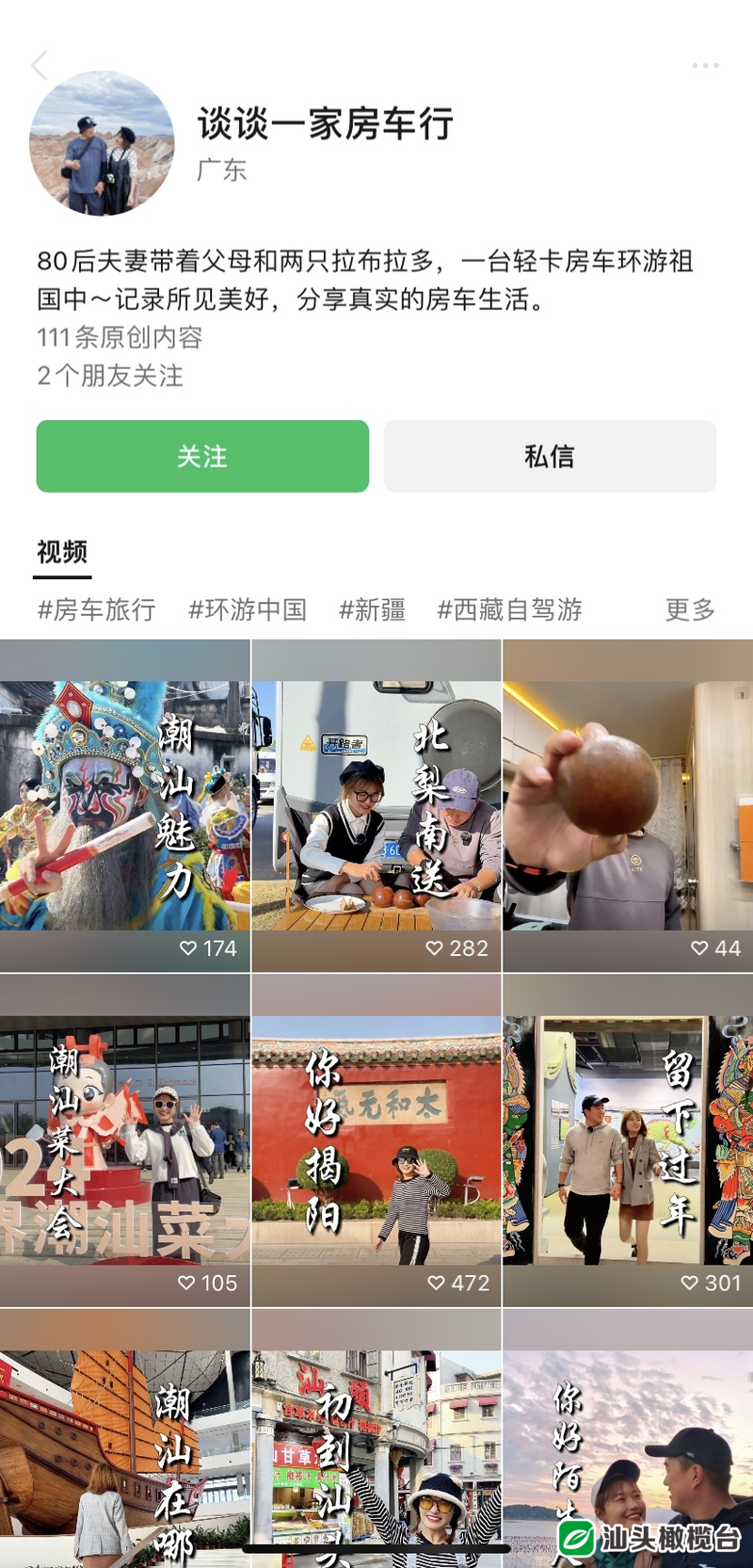Filter by the #新疆 hashtag
The width and height of the screenshot is (753, 1568).
(373, 610)
